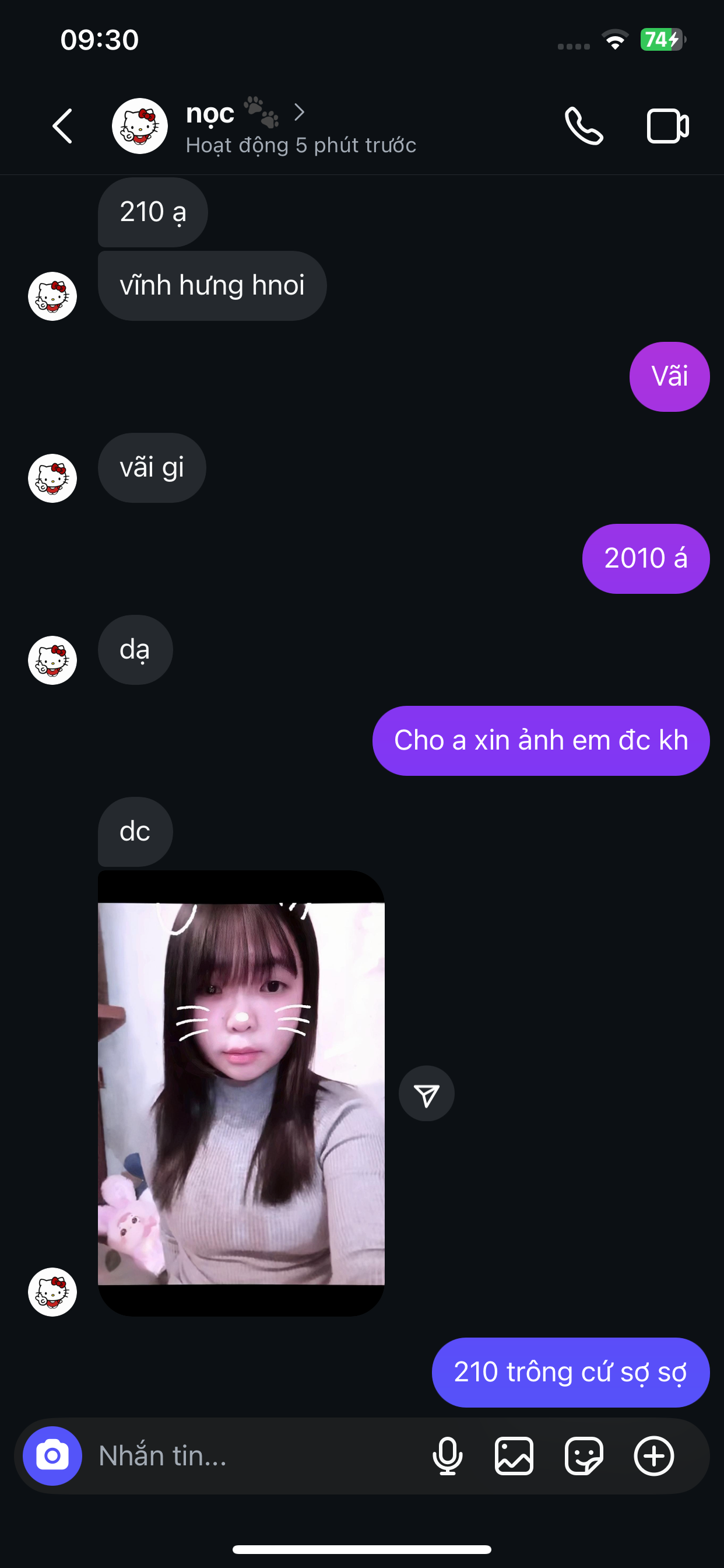Open more options with the plus icon

[654, 1456]
